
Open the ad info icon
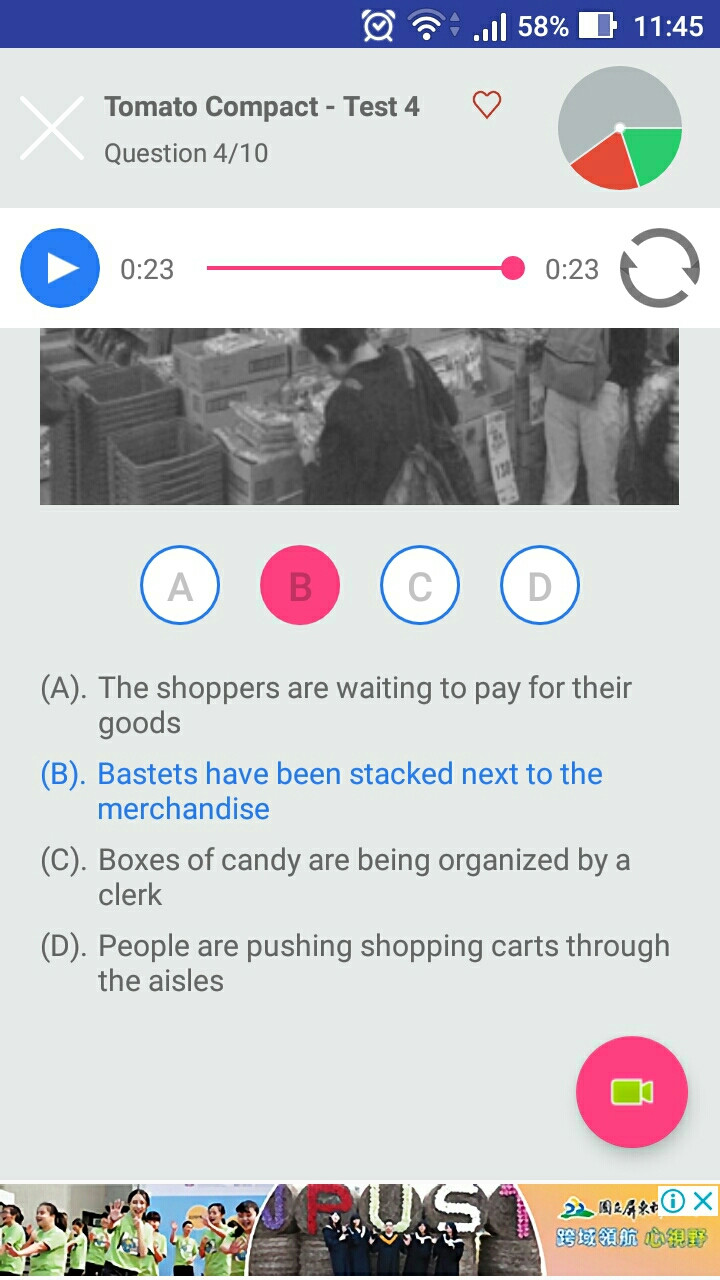(672, 1201)
